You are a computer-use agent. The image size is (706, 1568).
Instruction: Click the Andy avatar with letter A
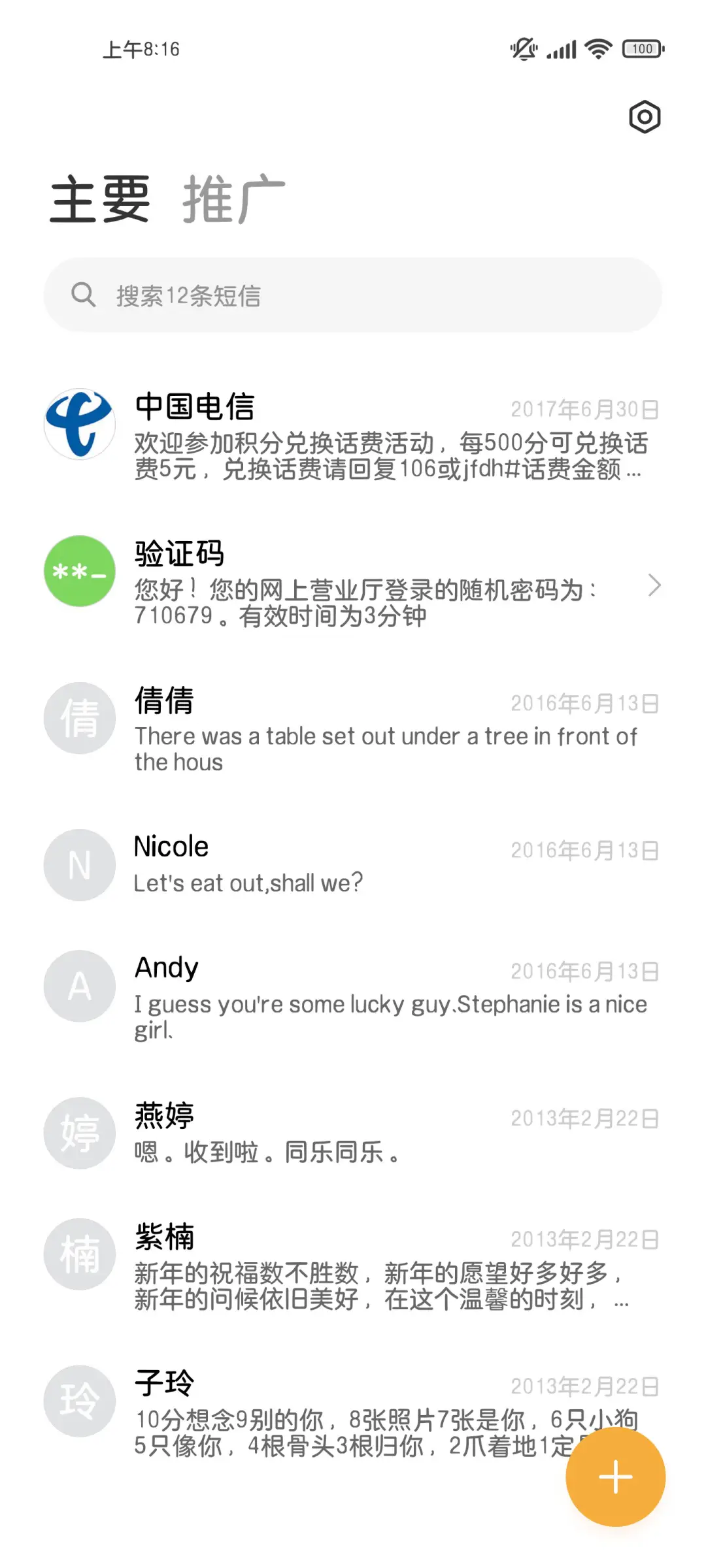click(78, 987)
